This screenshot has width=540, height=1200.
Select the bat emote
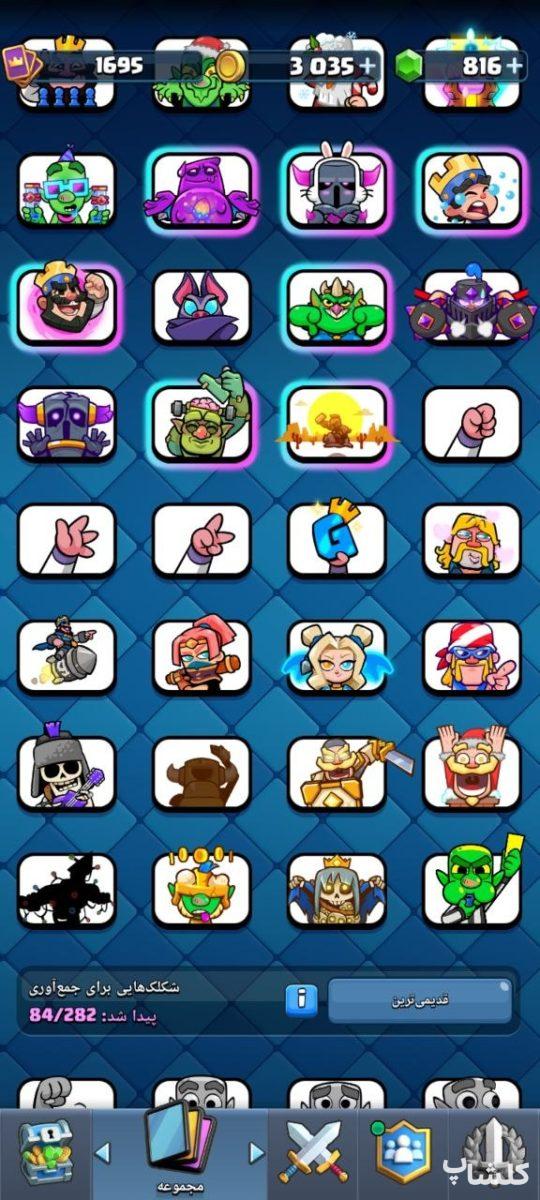[x=202, y=305]
